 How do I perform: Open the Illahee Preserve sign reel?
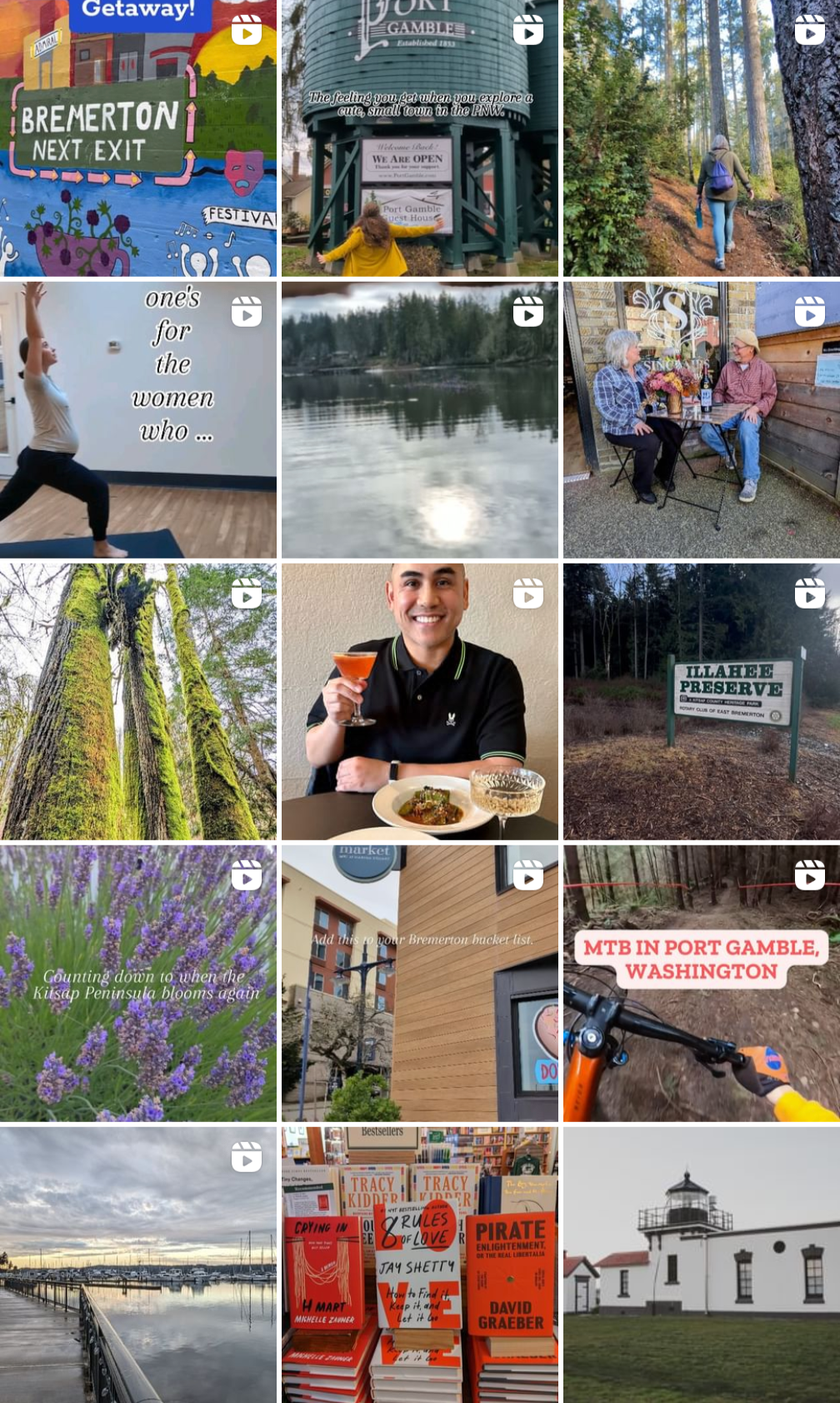pyautogui.click(x=701, y=701)
